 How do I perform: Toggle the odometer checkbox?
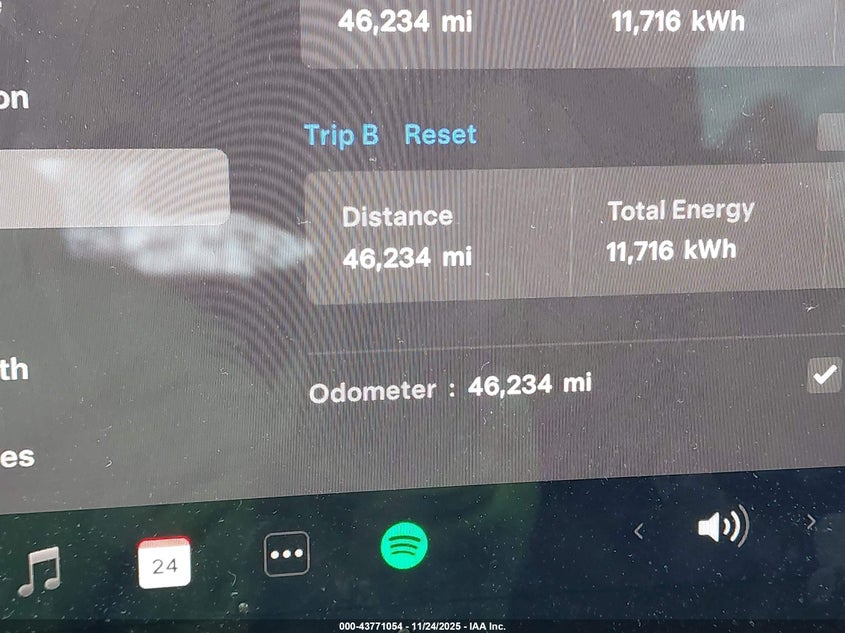pos(824,376)
